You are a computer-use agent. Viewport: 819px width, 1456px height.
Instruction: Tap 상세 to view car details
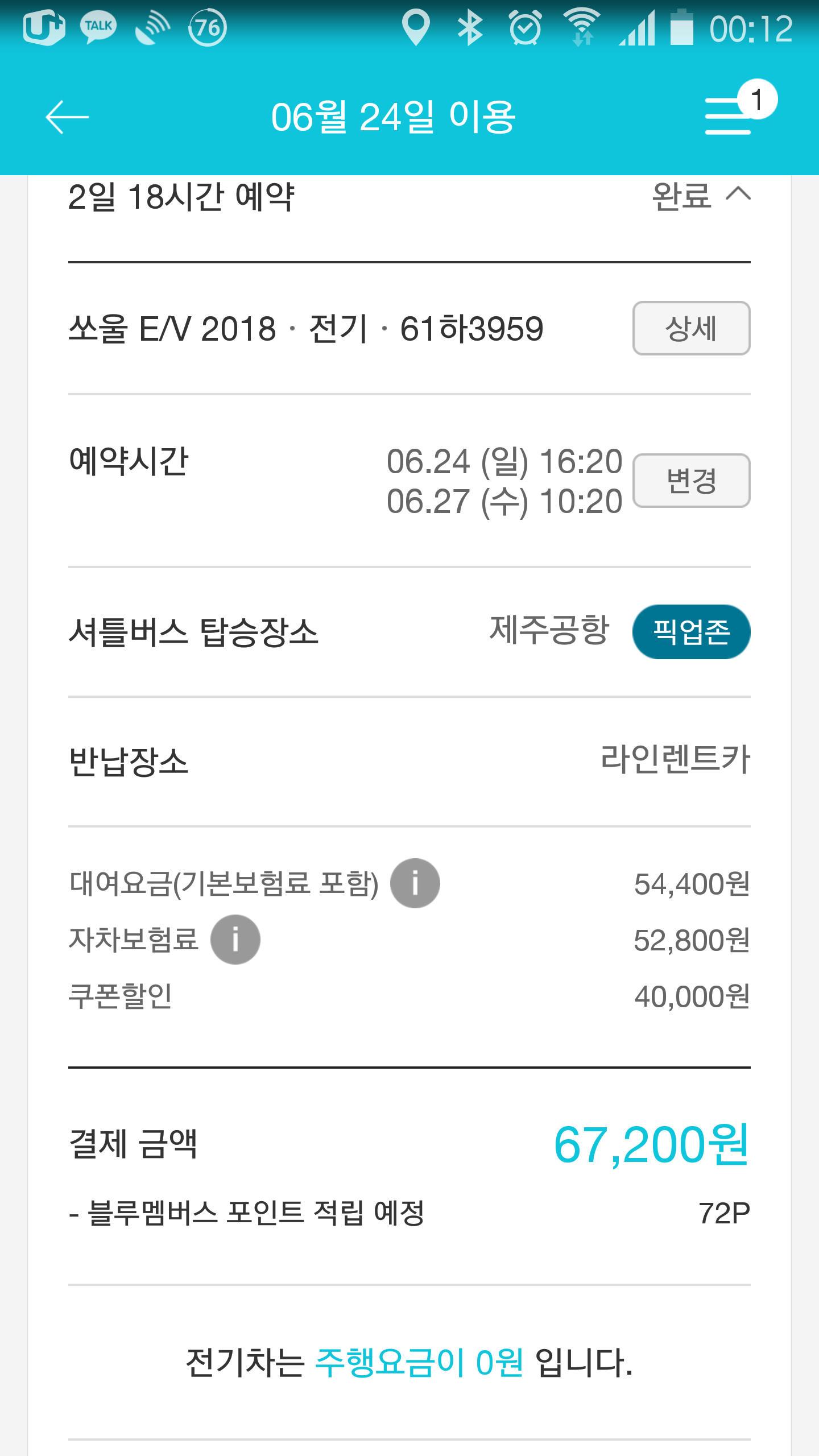(691, 328)
